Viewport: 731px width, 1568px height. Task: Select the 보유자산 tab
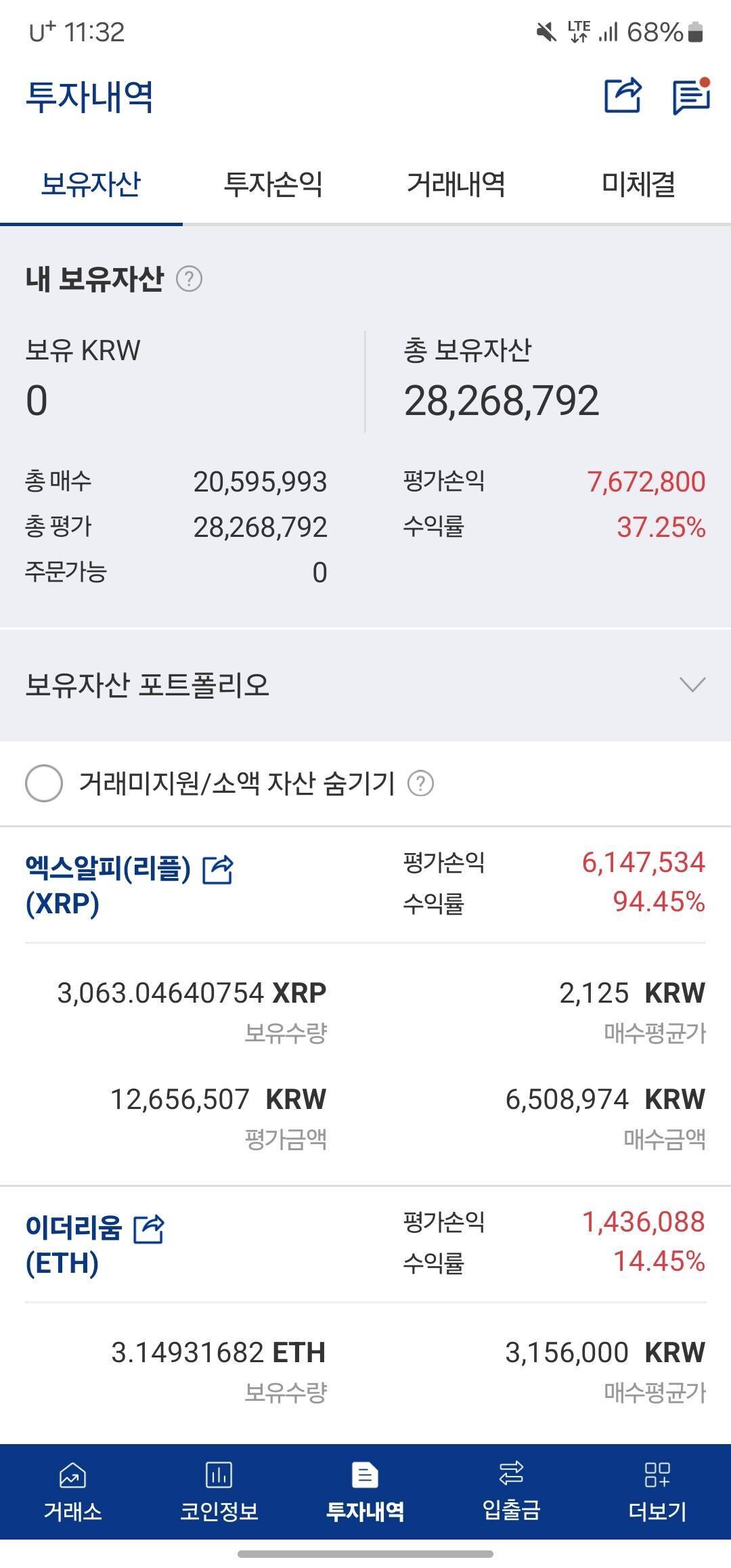pos(92,184)
